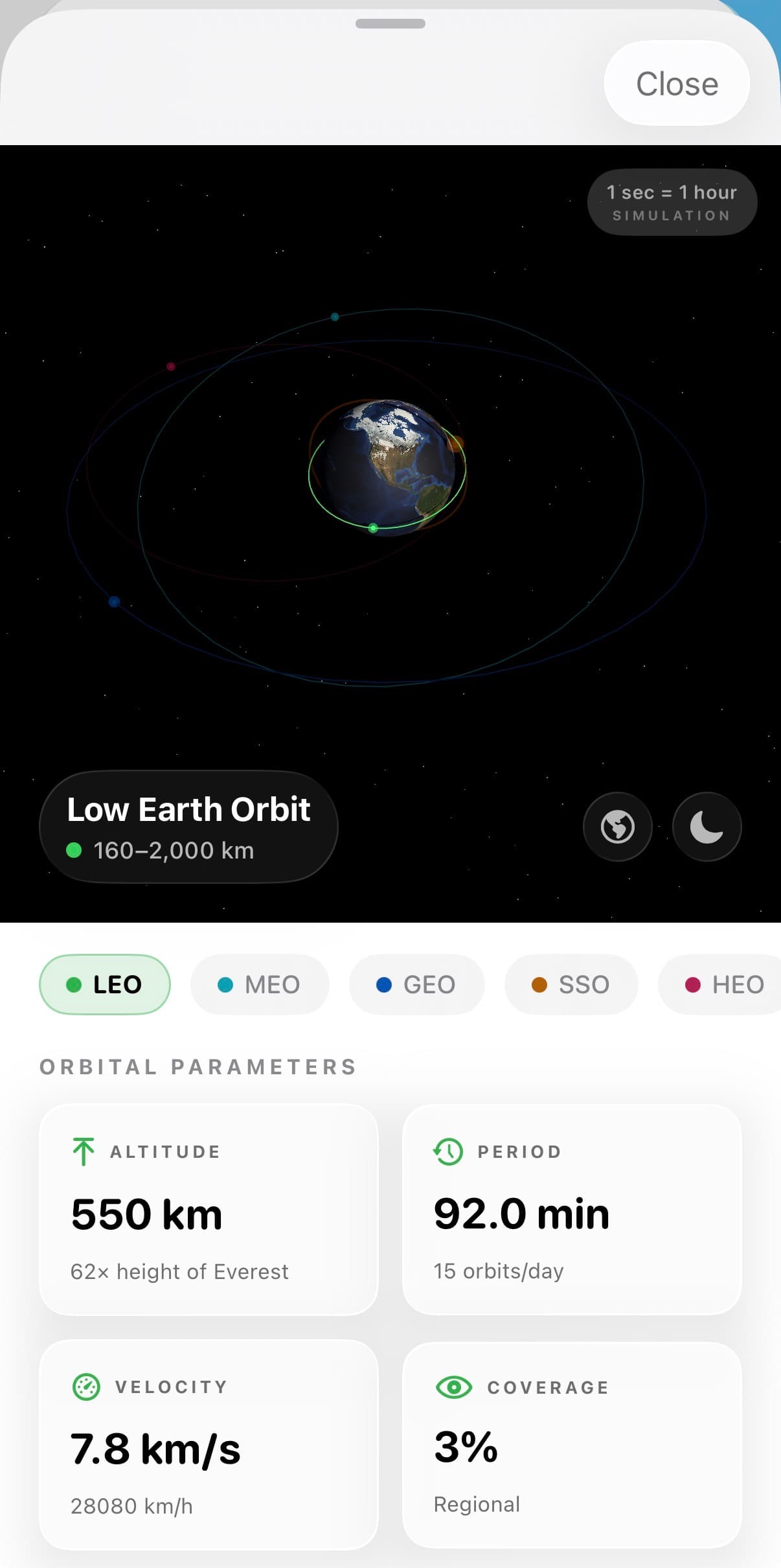Close the orbit viewer

click(x=676, y=83)
